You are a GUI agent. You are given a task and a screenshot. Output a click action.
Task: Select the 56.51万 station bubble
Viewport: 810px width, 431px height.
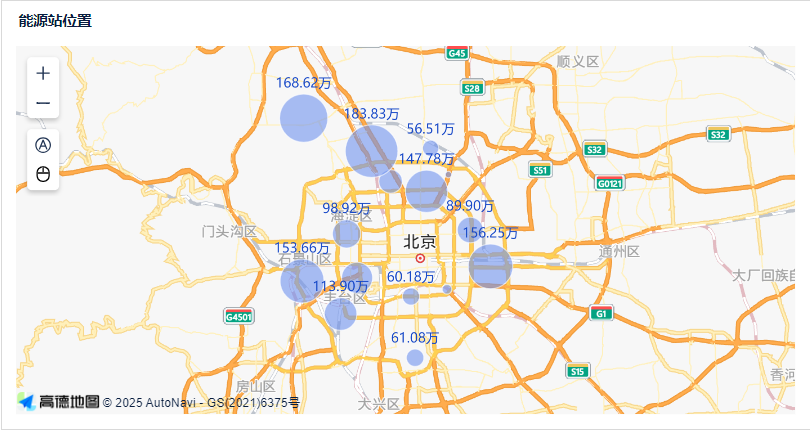430,148
